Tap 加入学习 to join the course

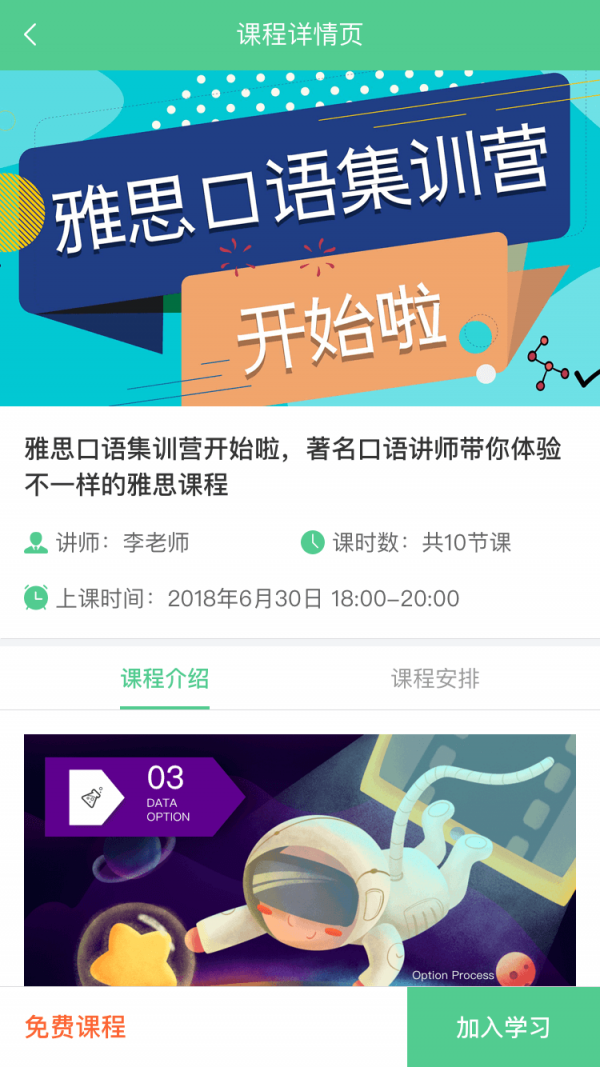[x=503, y=1027]
